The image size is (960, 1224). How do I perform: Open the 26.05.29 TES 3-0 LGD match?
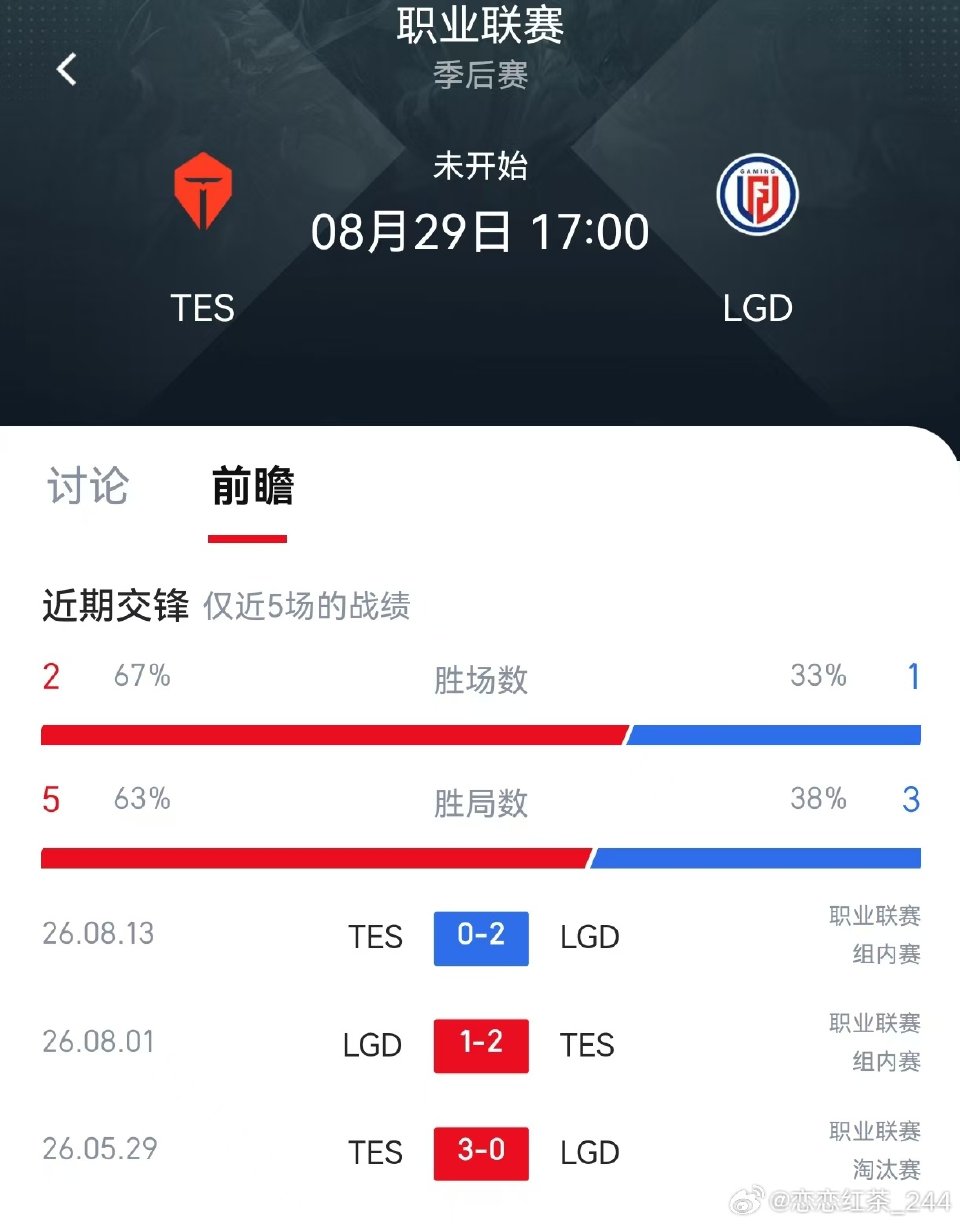coord(481,1152)
